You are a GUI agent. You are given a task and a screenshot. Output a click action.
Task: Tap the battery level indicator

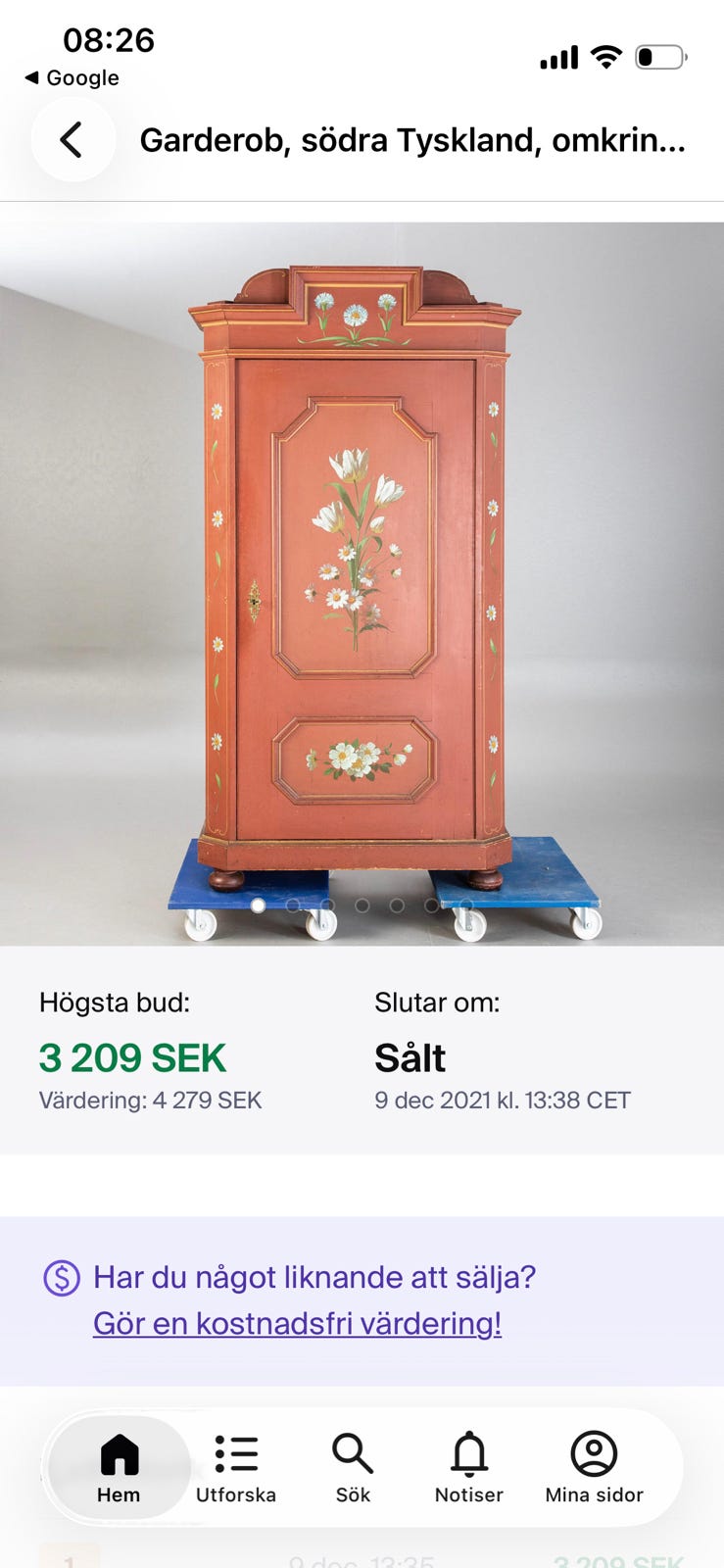[x=660, y=57]
